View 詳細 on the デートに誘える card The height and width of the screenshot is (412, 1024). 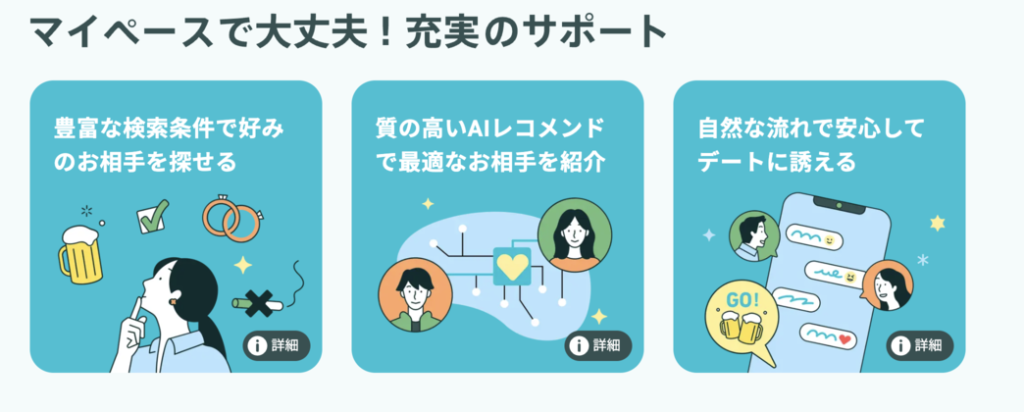pyautogui.click(x=920, y=346)
